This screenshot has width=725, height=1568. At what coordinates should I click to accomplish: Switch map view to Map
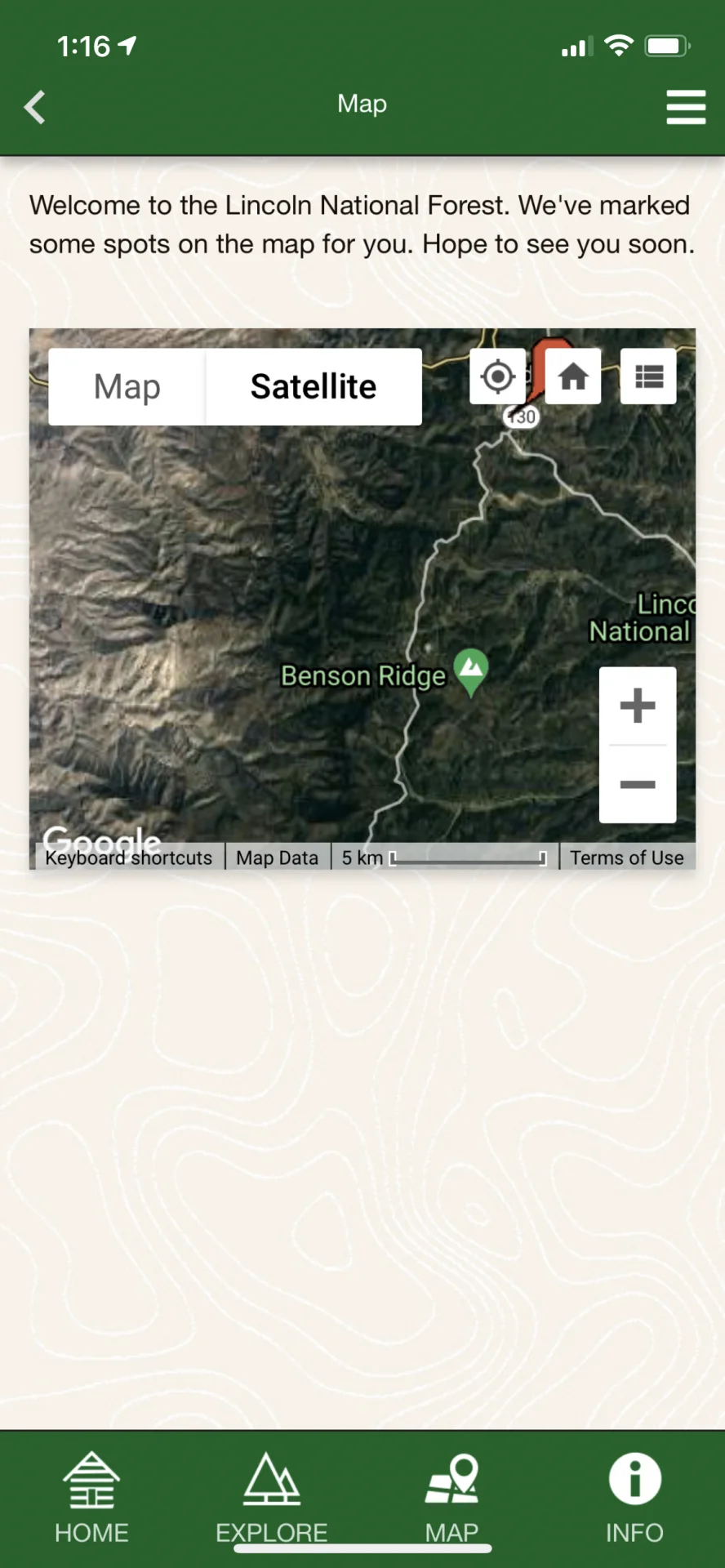(127, 386)
